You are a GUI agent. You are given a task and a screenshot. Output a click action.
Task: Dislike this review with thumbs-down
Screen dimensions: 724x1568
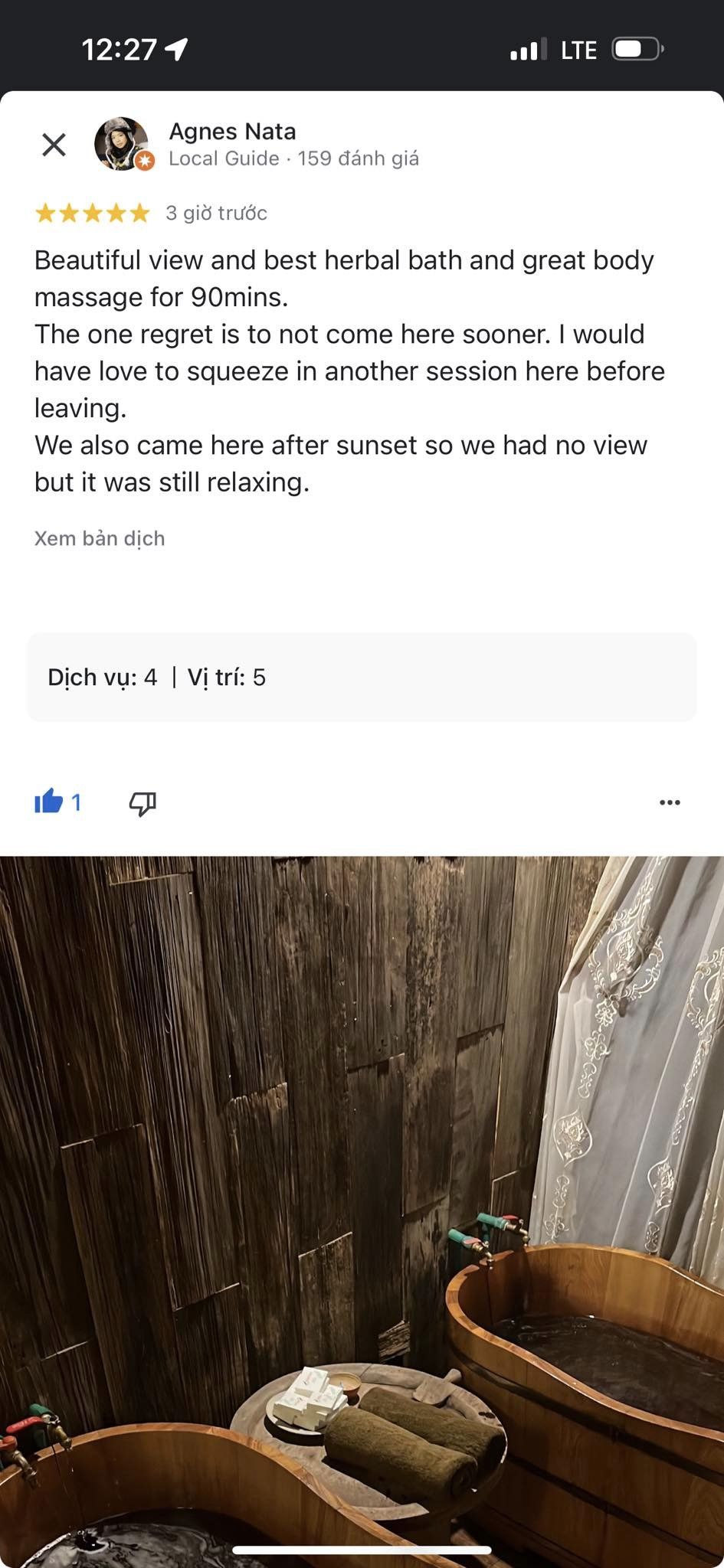pos(143,803)
